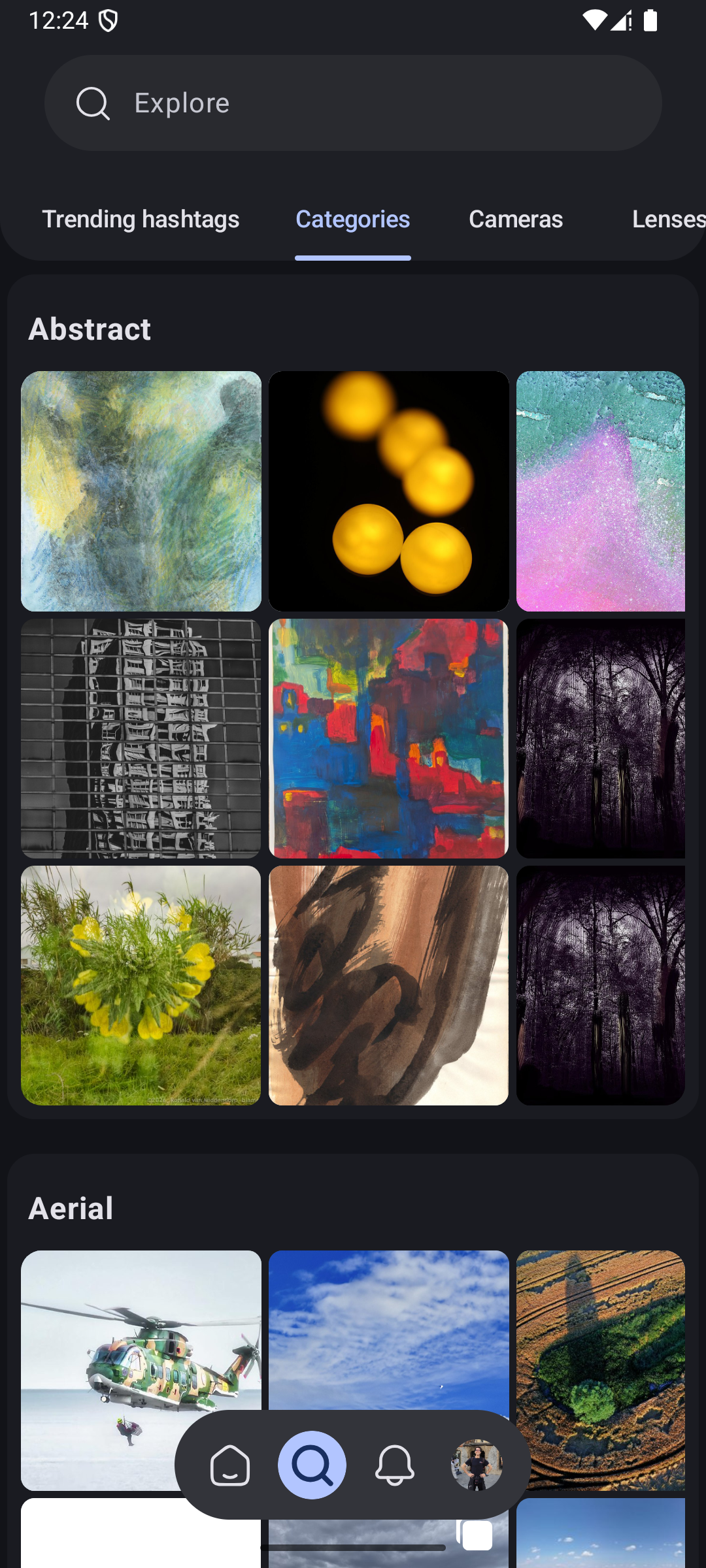The height and width of the screenshot is (1568, 706).
Task: Open the yellow bokeh lights photo
Action: coord(388,491)
